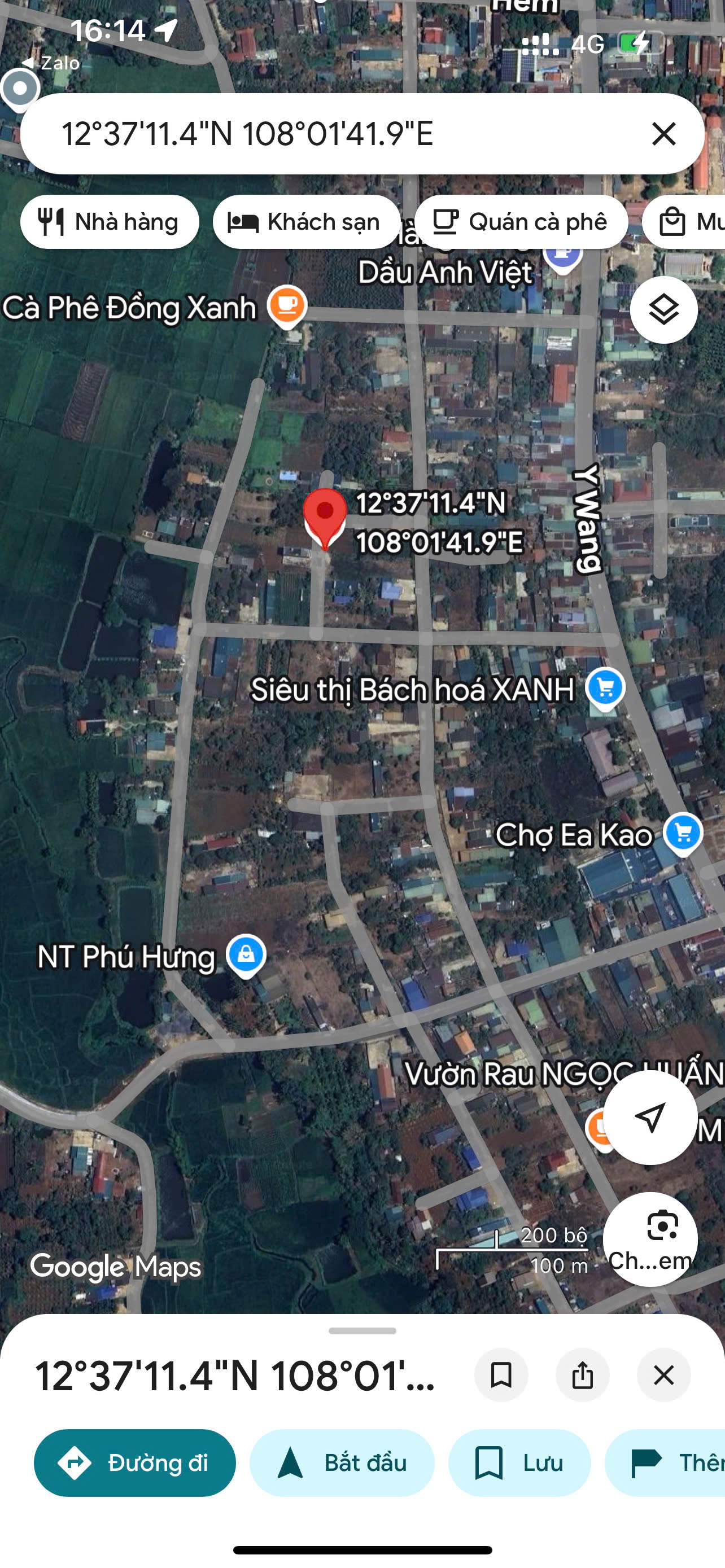Open the NT Phú Hưng marker

(x=246, y=954)
